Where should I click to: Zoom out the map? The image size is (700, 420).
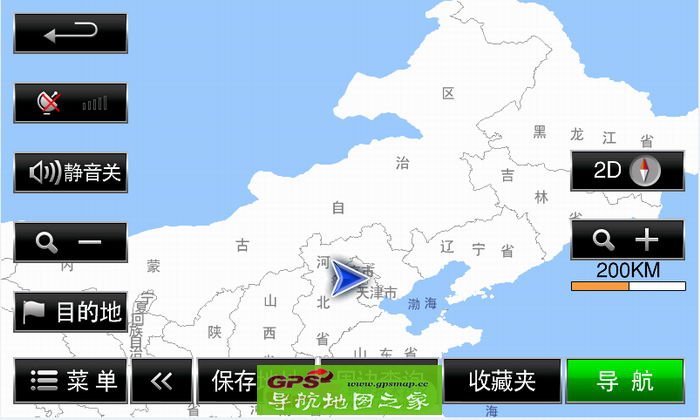(70, 242)
